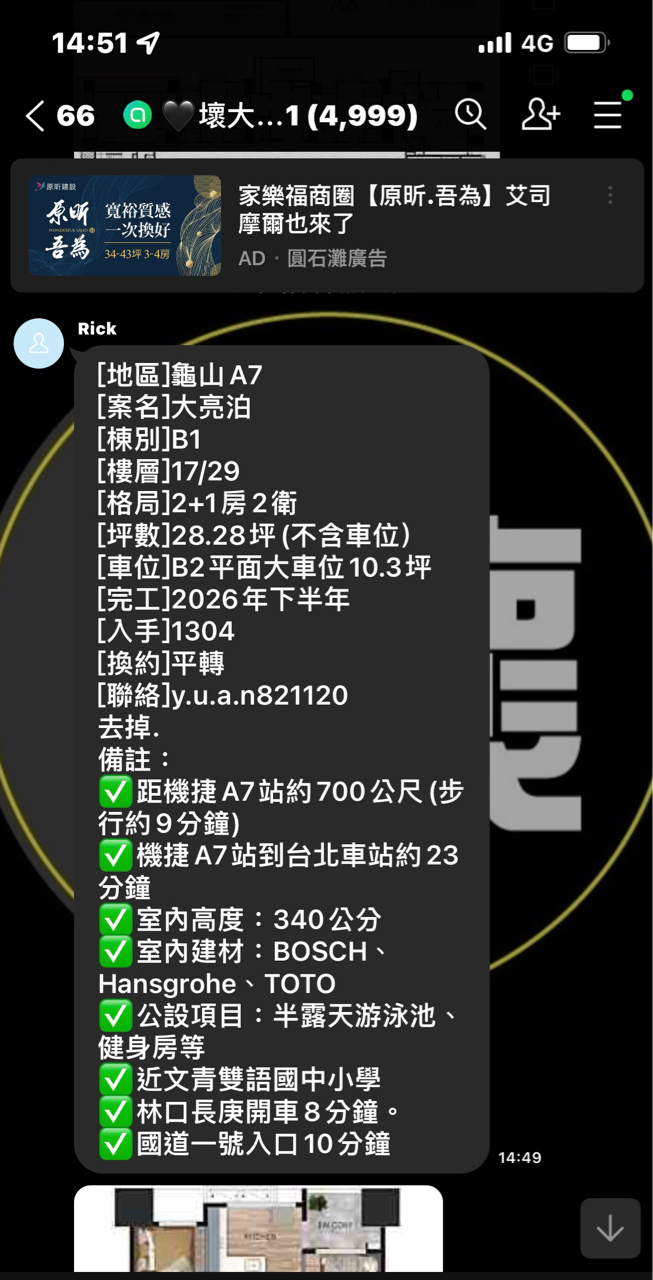Image resolution: width=653 pixels, height=1280 pixels.
Task: Open the ad options three-dot menu
Action: tap(610, 196)
